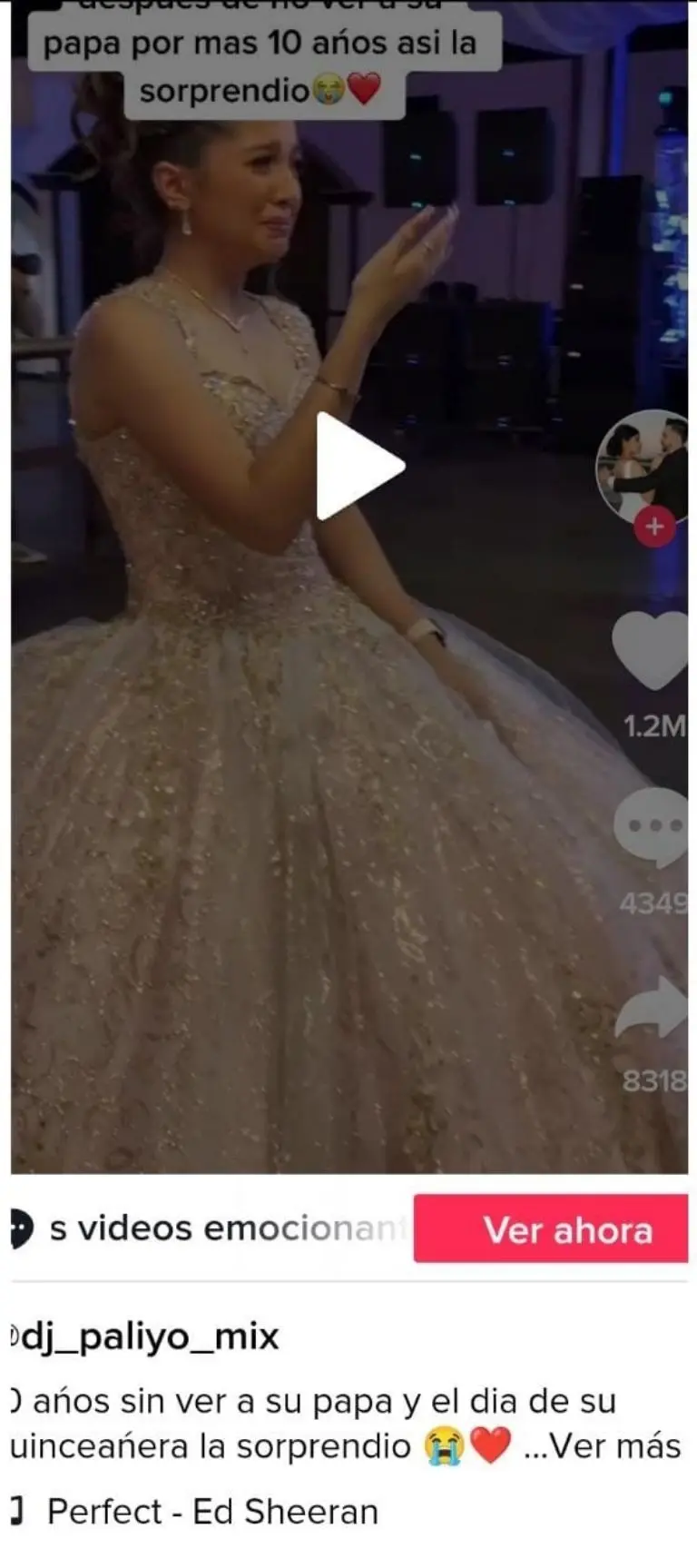This screenshot has width=697, height=1568.
Task: Play the quinceañera surprise video
Action: tap(358, 466)
